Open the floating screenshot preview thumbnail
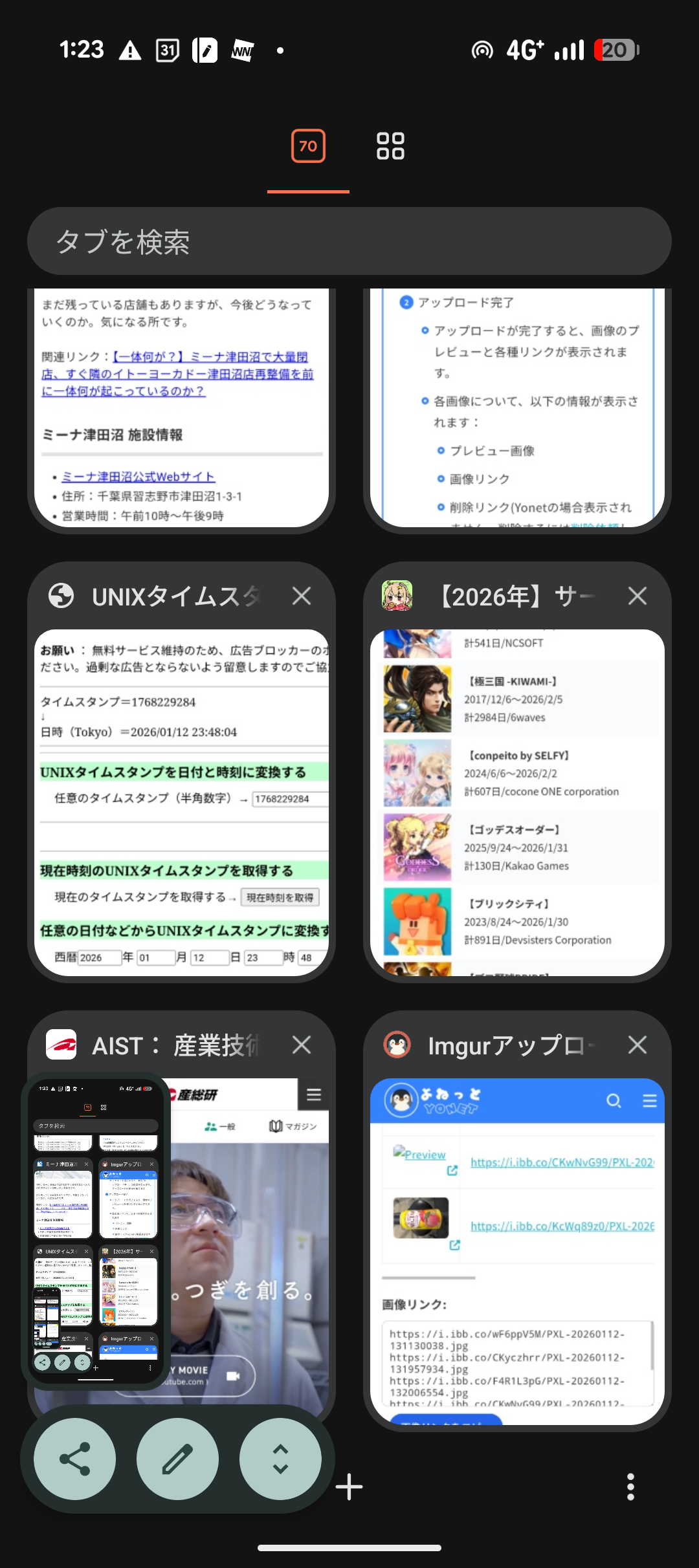 pyautogui.click(x=96, y=1229)
